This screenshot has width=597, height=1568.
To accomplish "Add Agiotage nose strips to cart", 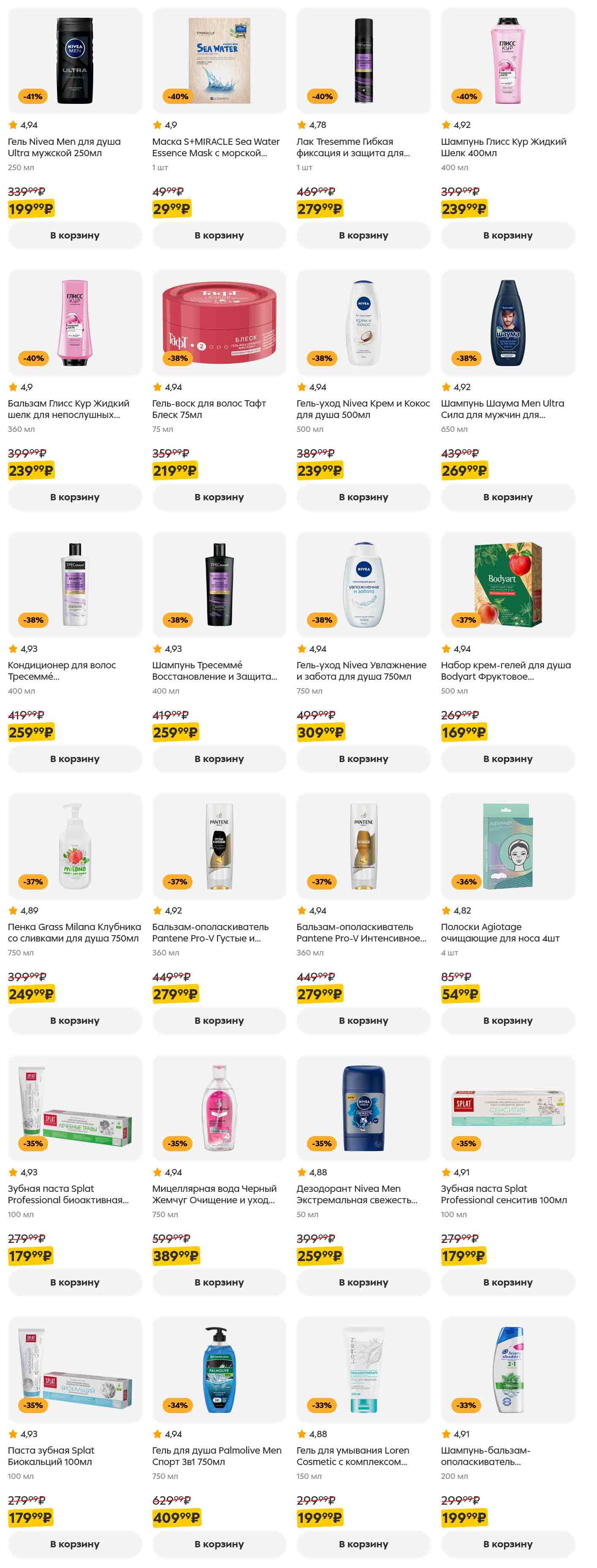I will [507, 1021].
